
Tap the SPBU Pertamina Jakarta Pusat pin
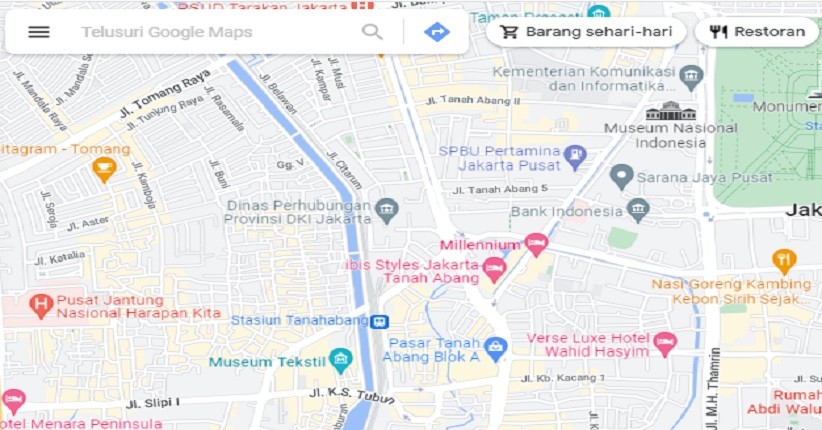574,156
